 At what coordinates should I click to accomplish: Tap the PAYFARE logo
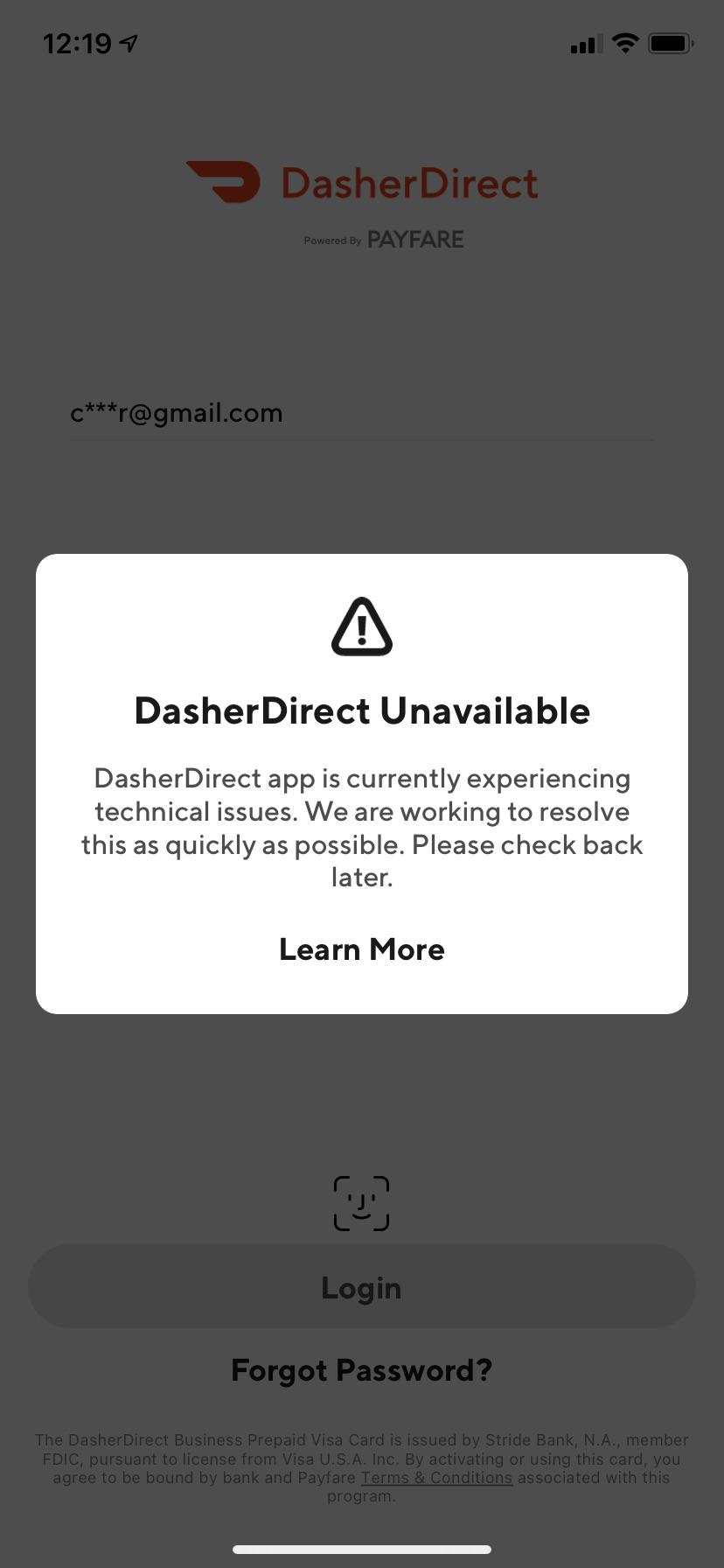point(415,238)
